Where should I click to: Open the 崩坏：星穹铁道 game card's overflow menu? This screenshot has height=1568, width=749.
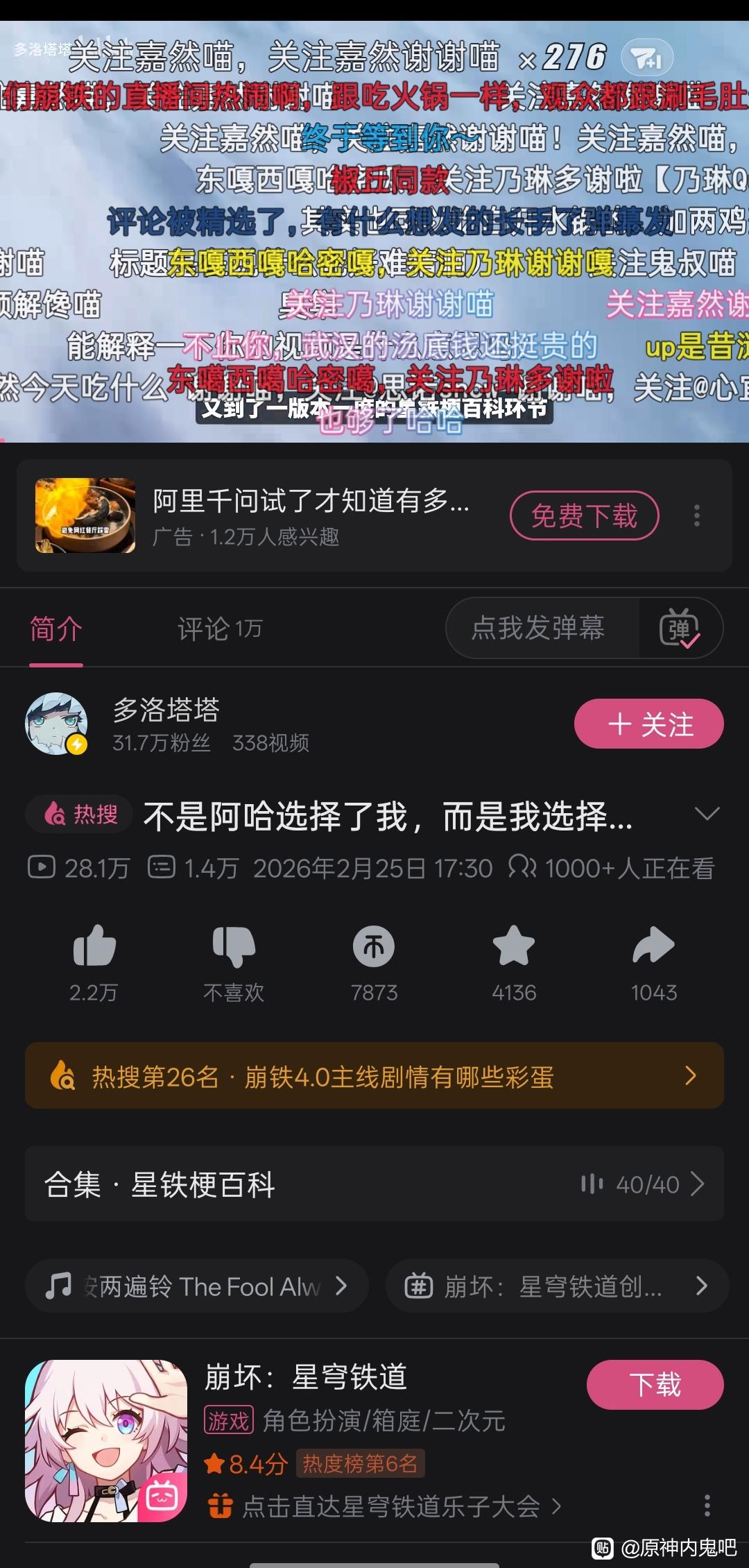pyautogui.click(x=707, y=1506)
